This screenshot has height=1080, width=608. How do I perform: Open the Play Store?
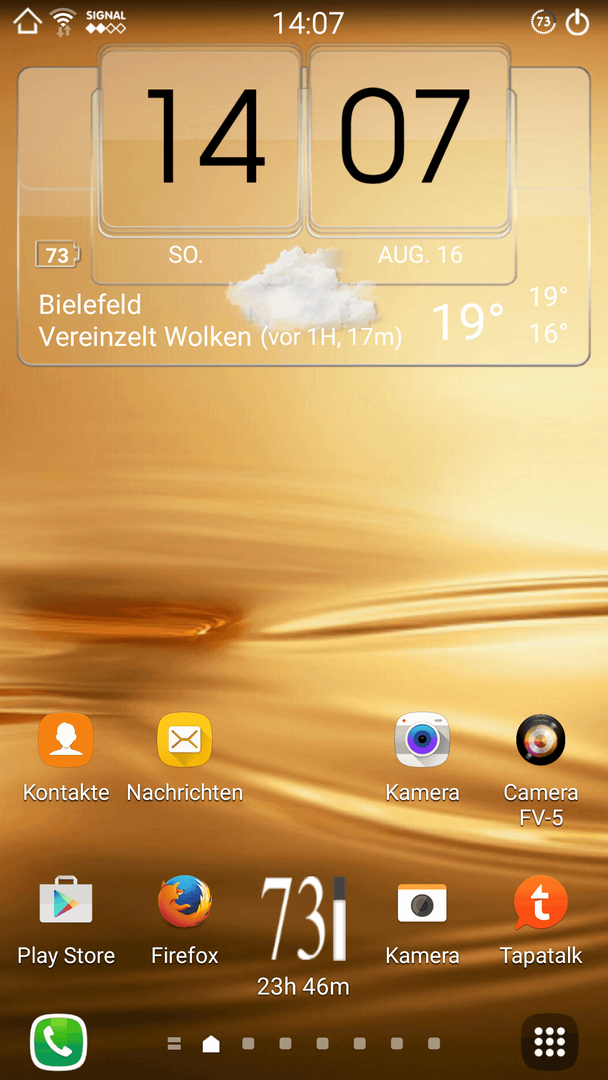(66, 902)
